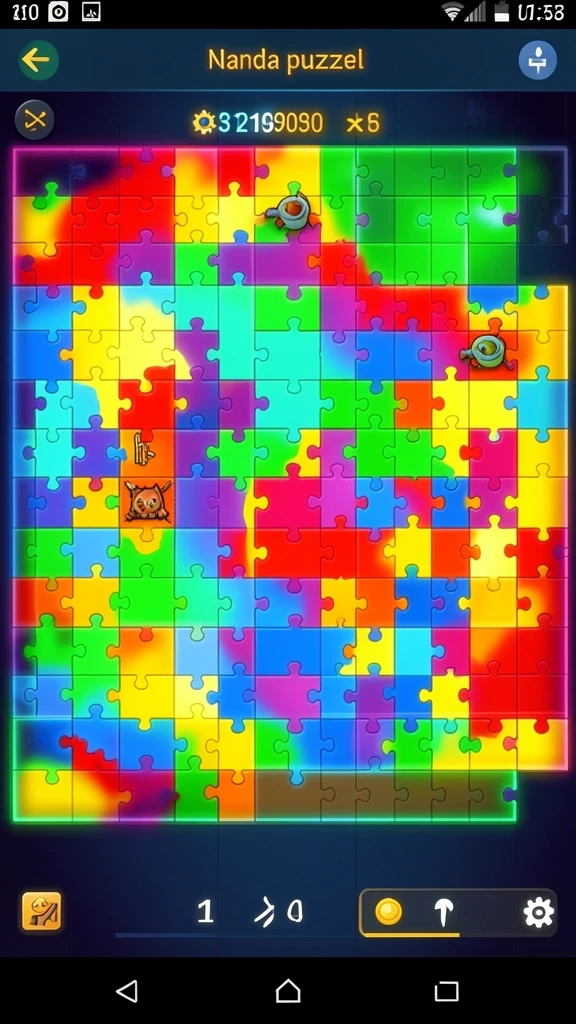This screenshot has height=1024, width=576.
Task: Go back using the yellow arrow
Action: pos(38,60)
